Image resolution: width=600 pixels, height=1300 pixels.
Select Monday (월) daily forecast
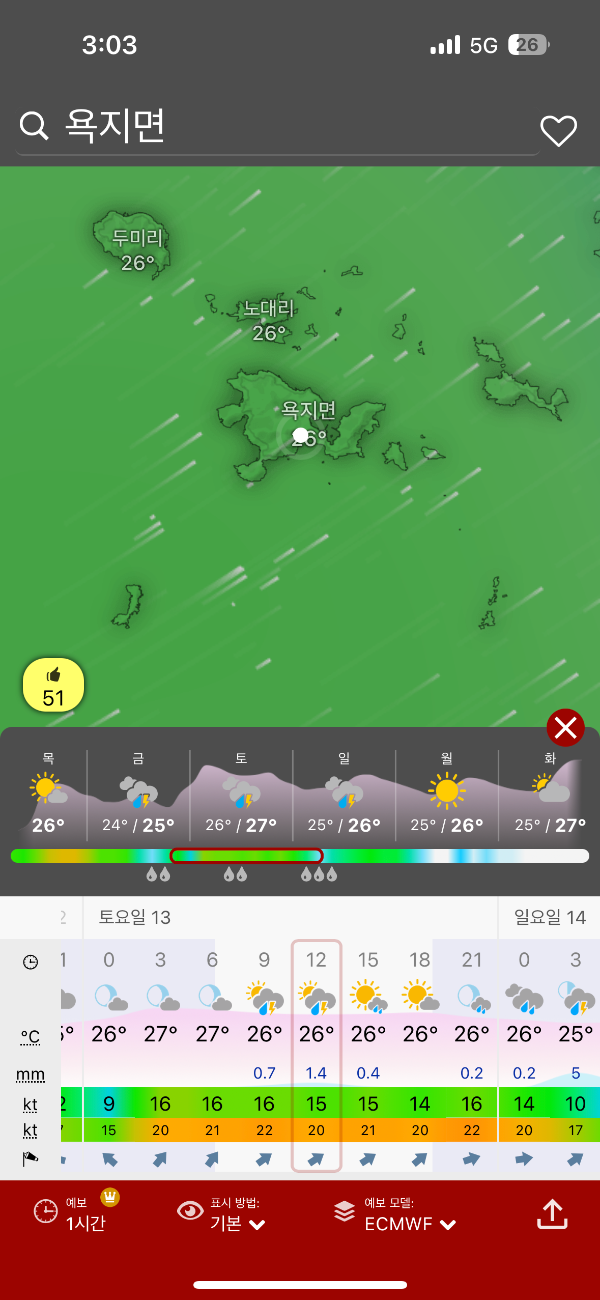click(447, 795)
